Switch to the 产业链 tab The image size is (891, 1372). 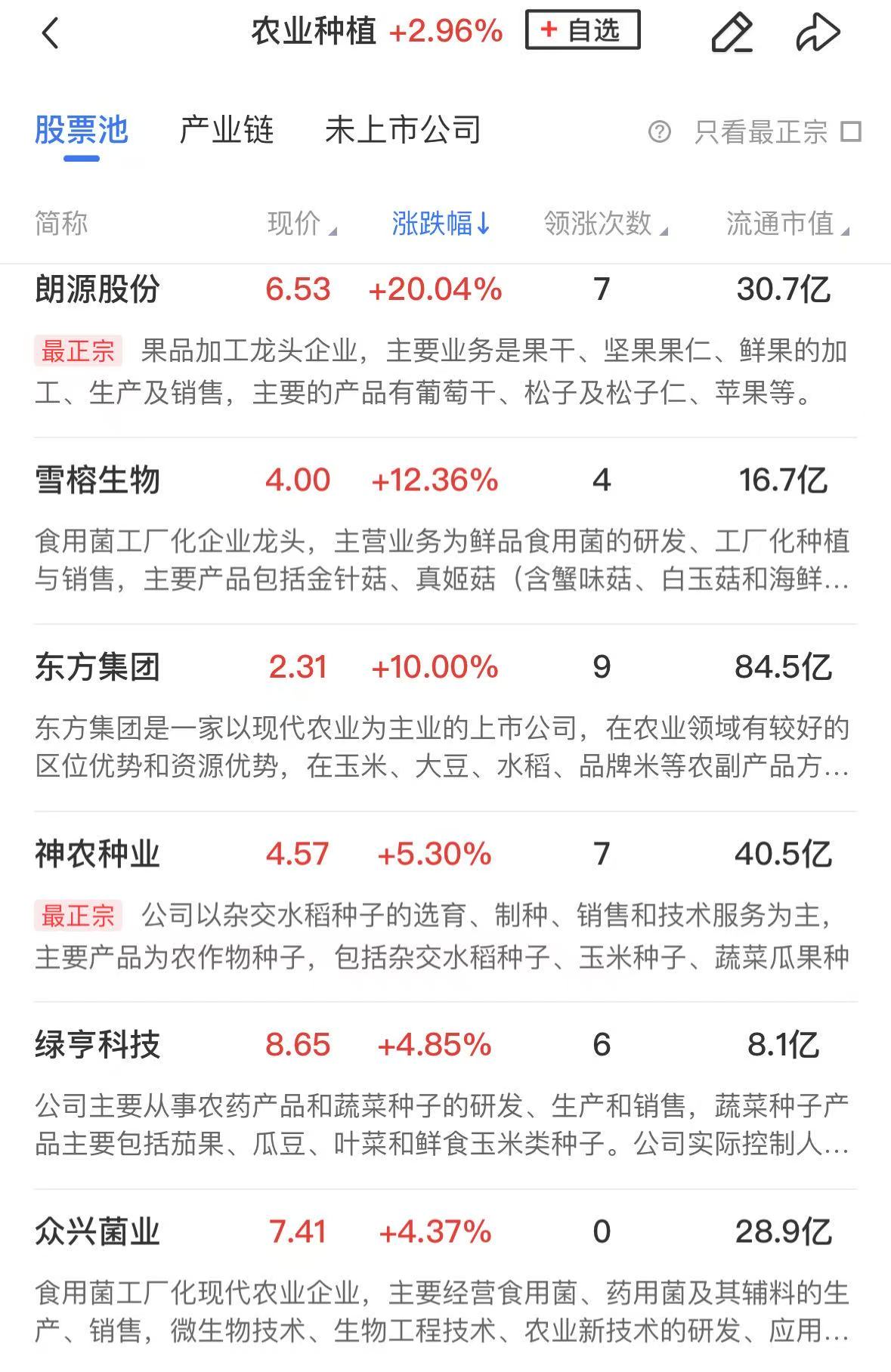point(226,131)
